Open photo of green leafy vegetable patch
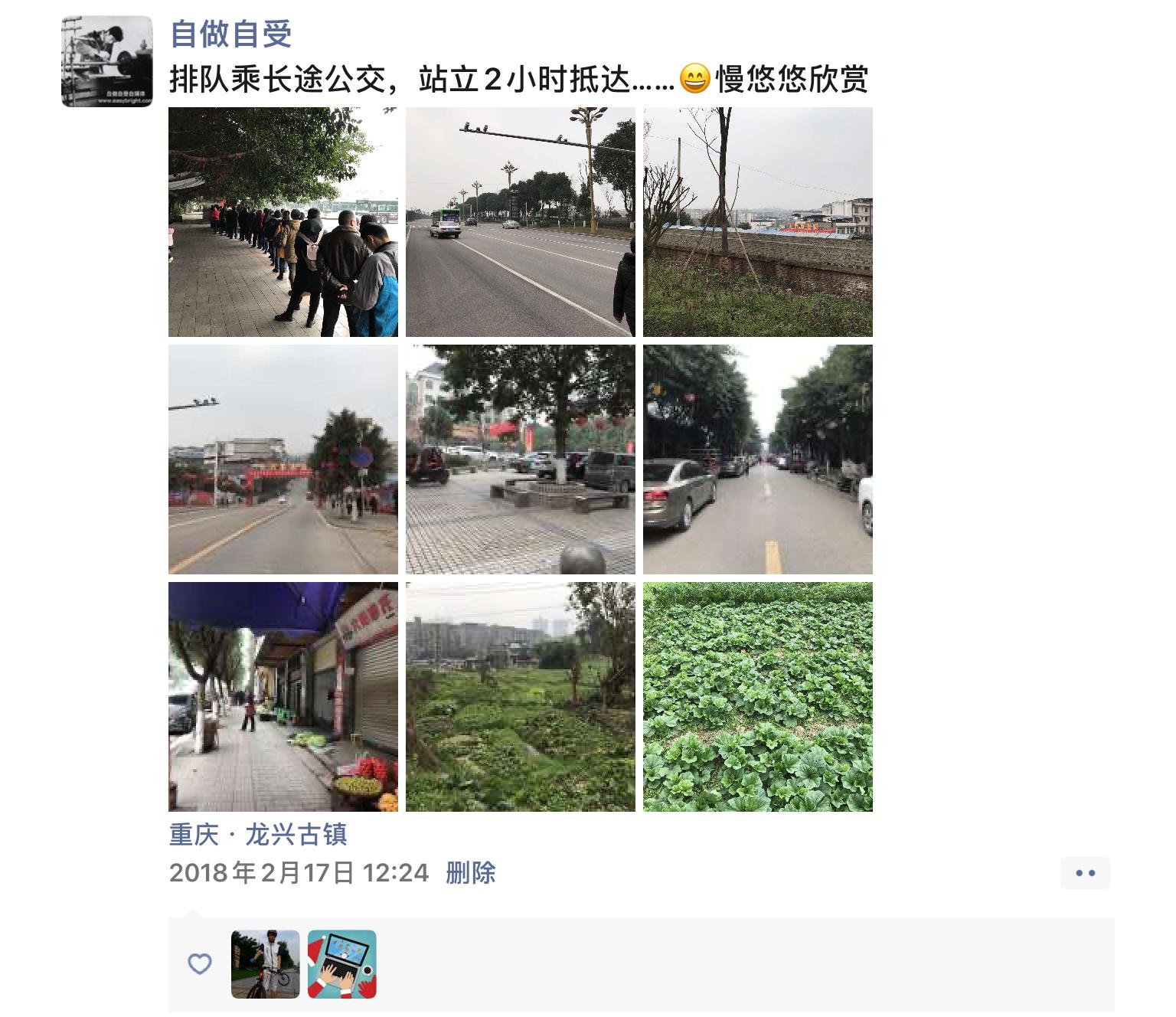Viewport: 1176px width, 1017px height. [757, 697]
